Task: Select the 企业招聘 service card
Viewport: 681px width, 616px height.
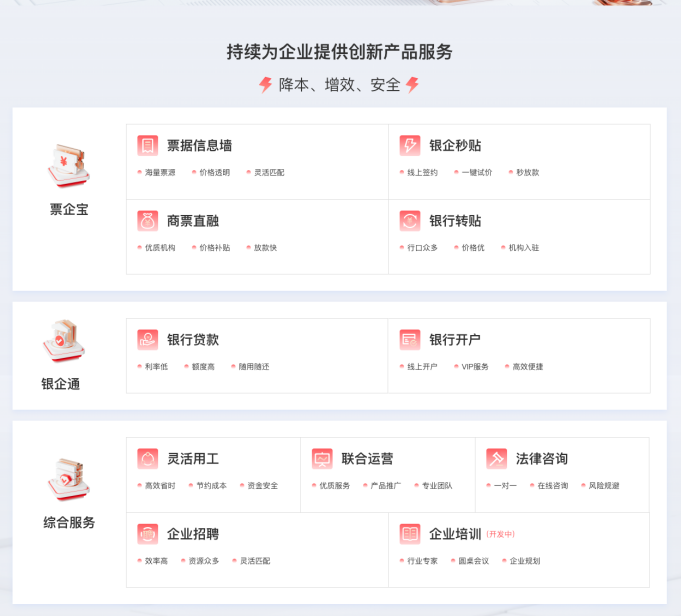Action: [256, 548]
